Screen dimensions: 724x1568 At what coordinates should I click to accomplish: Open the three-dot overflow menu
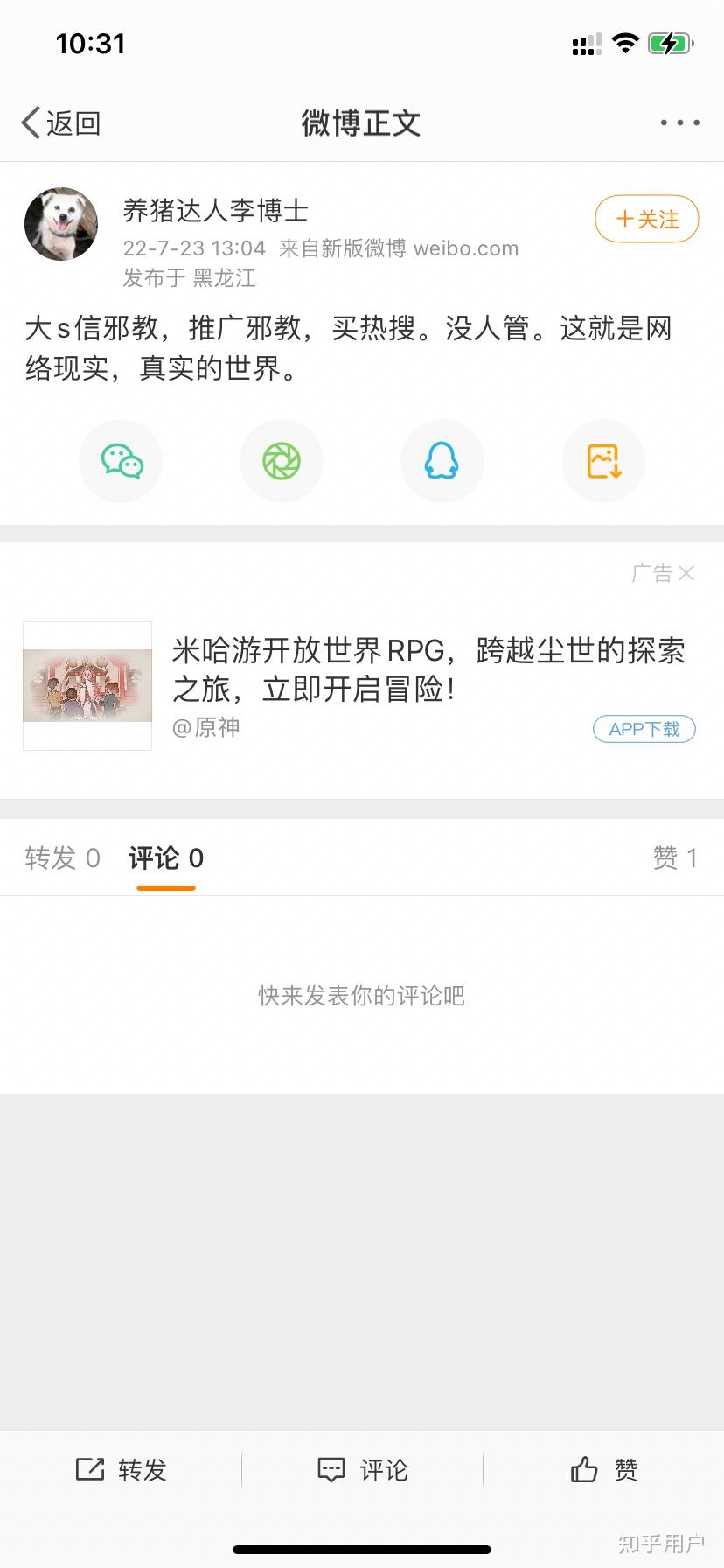679,122
